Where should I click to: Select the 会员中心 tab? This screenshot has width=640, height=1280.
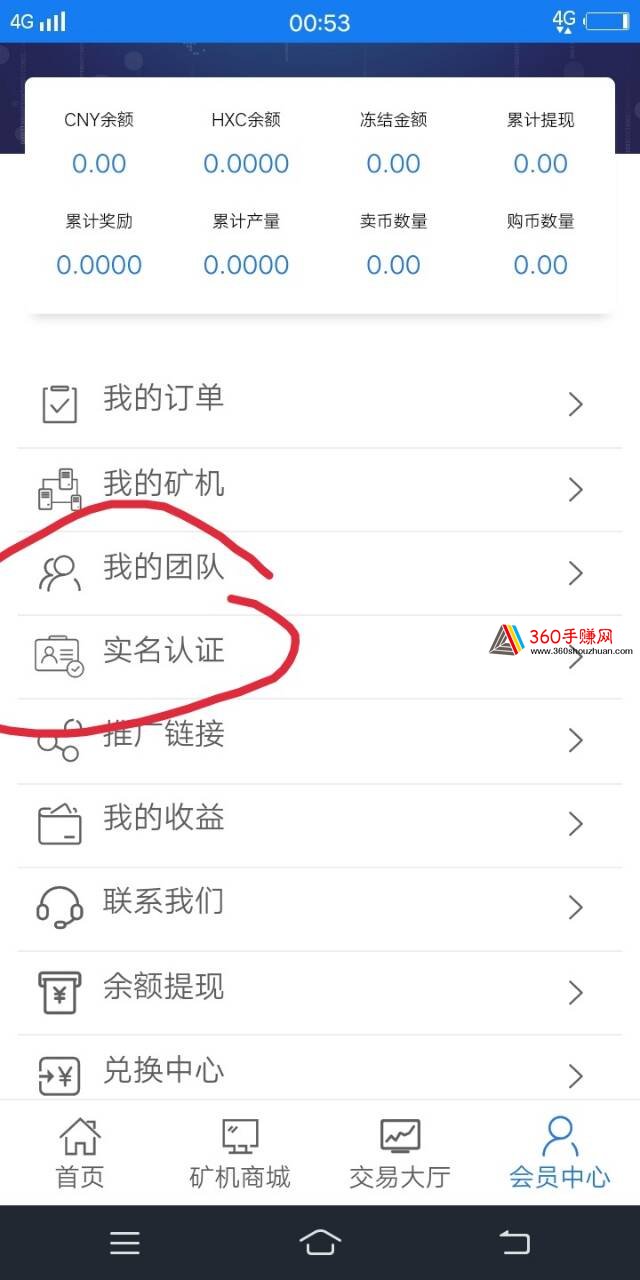559,1153
